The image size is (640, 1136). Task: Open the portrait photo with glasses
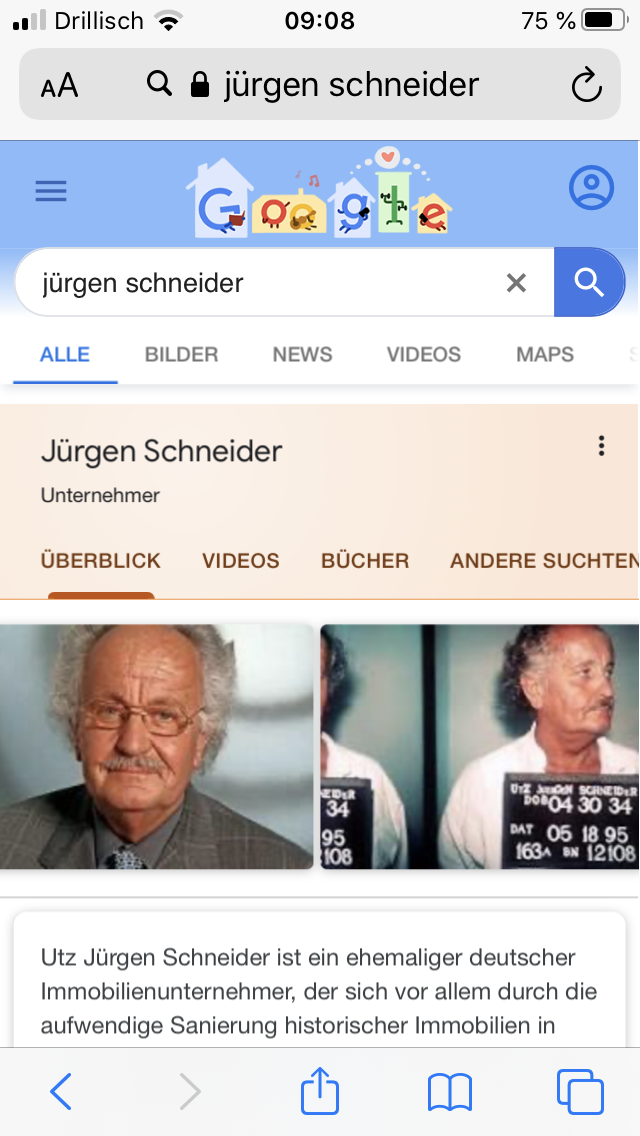tap(157, 746)
